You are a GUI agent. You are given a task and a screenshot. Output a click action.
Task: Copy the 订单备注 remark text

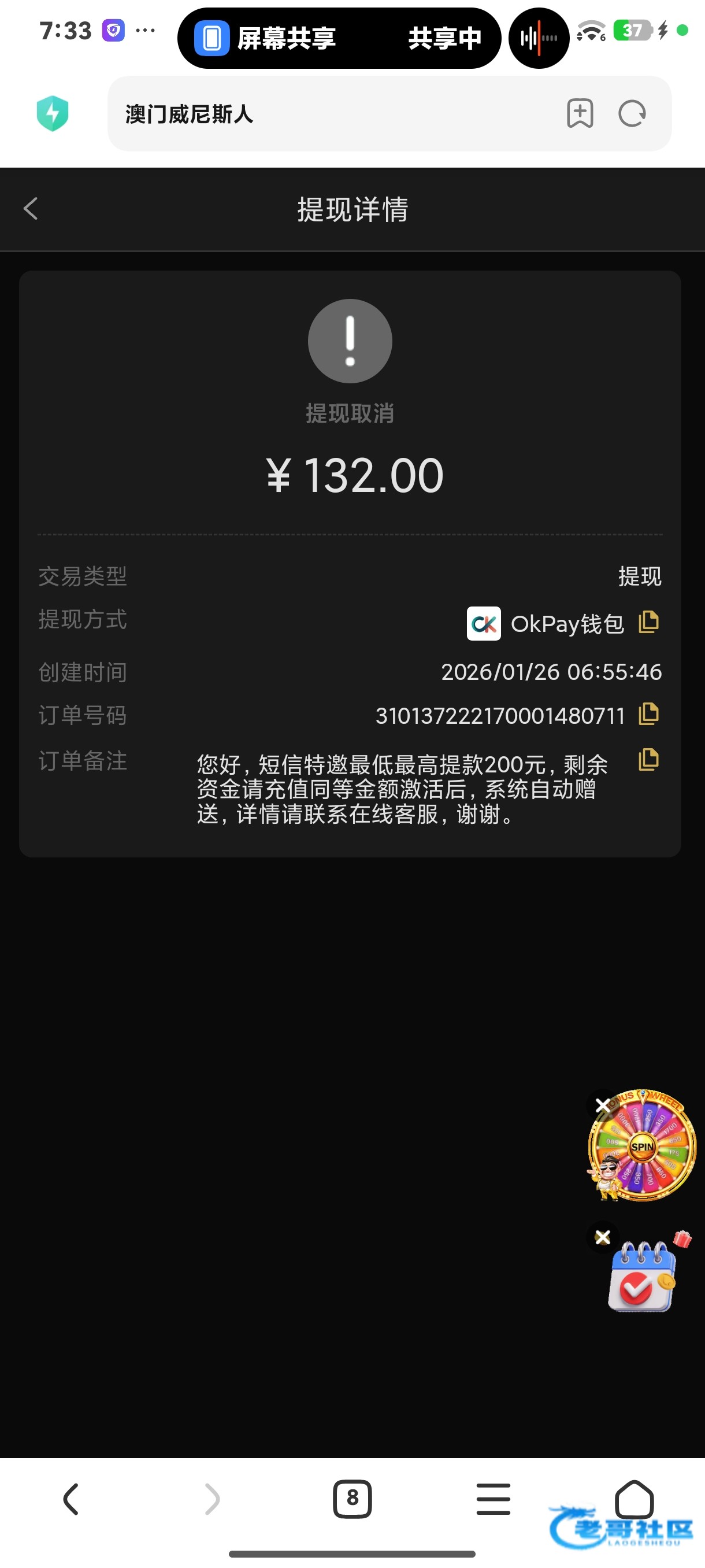click(648, 760)
